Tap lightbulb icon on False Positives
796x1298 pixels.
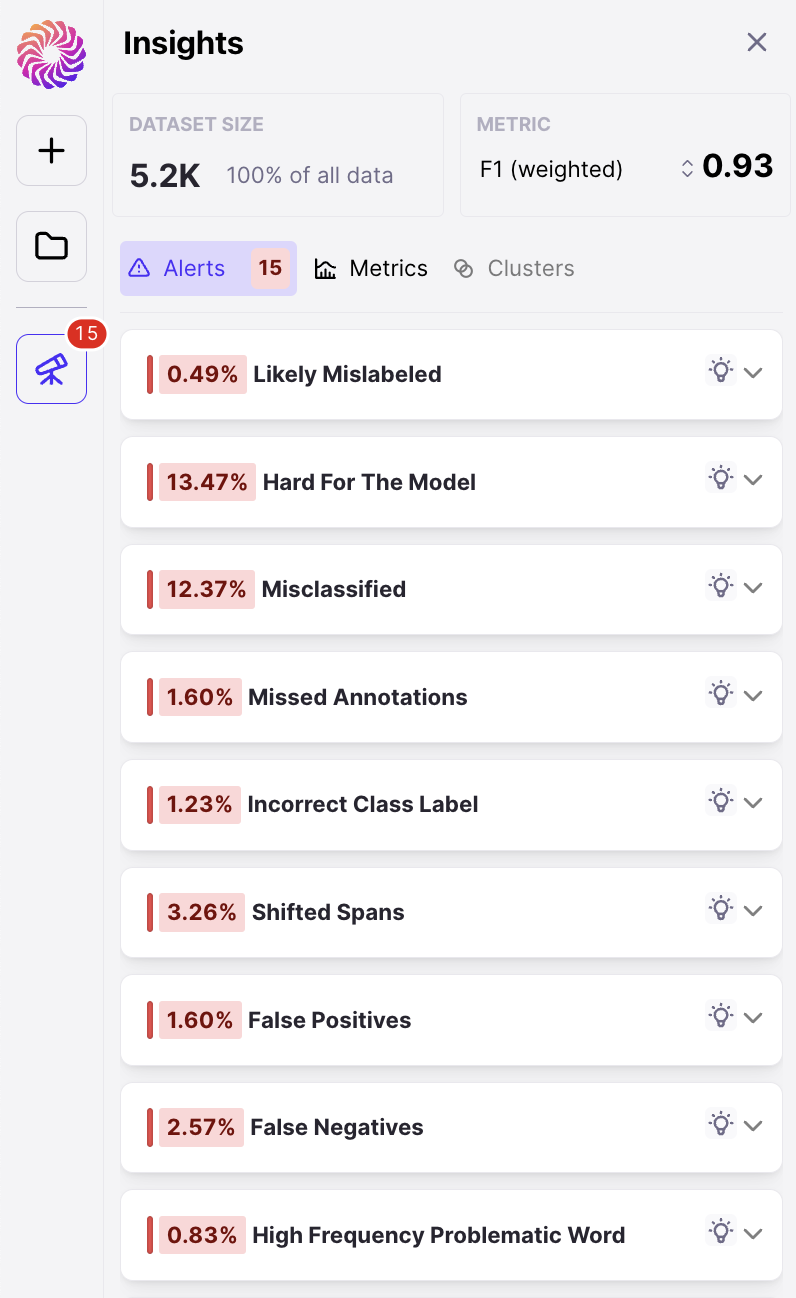tap(721, 1018)
